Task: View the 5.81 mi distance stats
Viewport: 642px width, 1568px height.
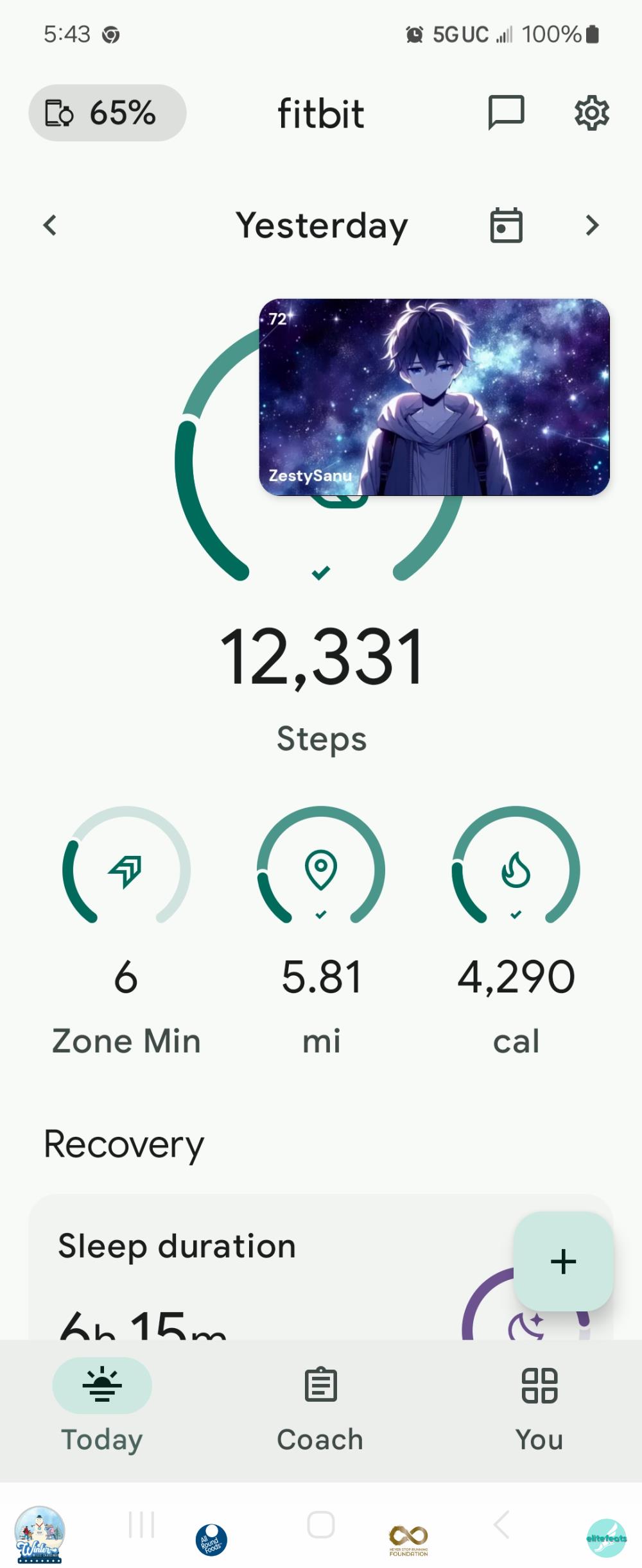Action: (321, 930)
